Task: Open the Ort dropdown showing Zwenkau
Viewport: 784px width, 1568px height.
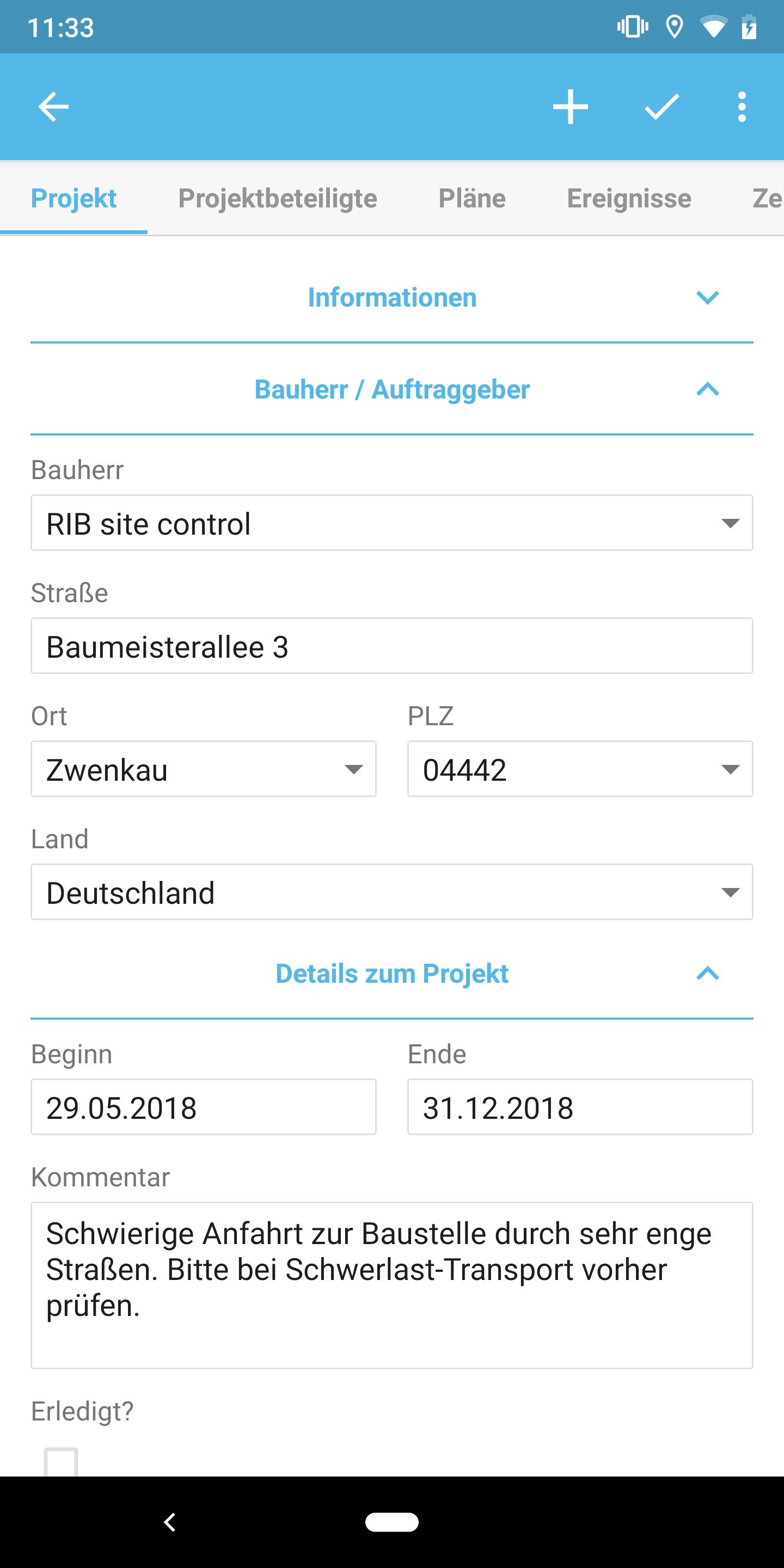Action: pyautogui.click(x=203, y=769)
